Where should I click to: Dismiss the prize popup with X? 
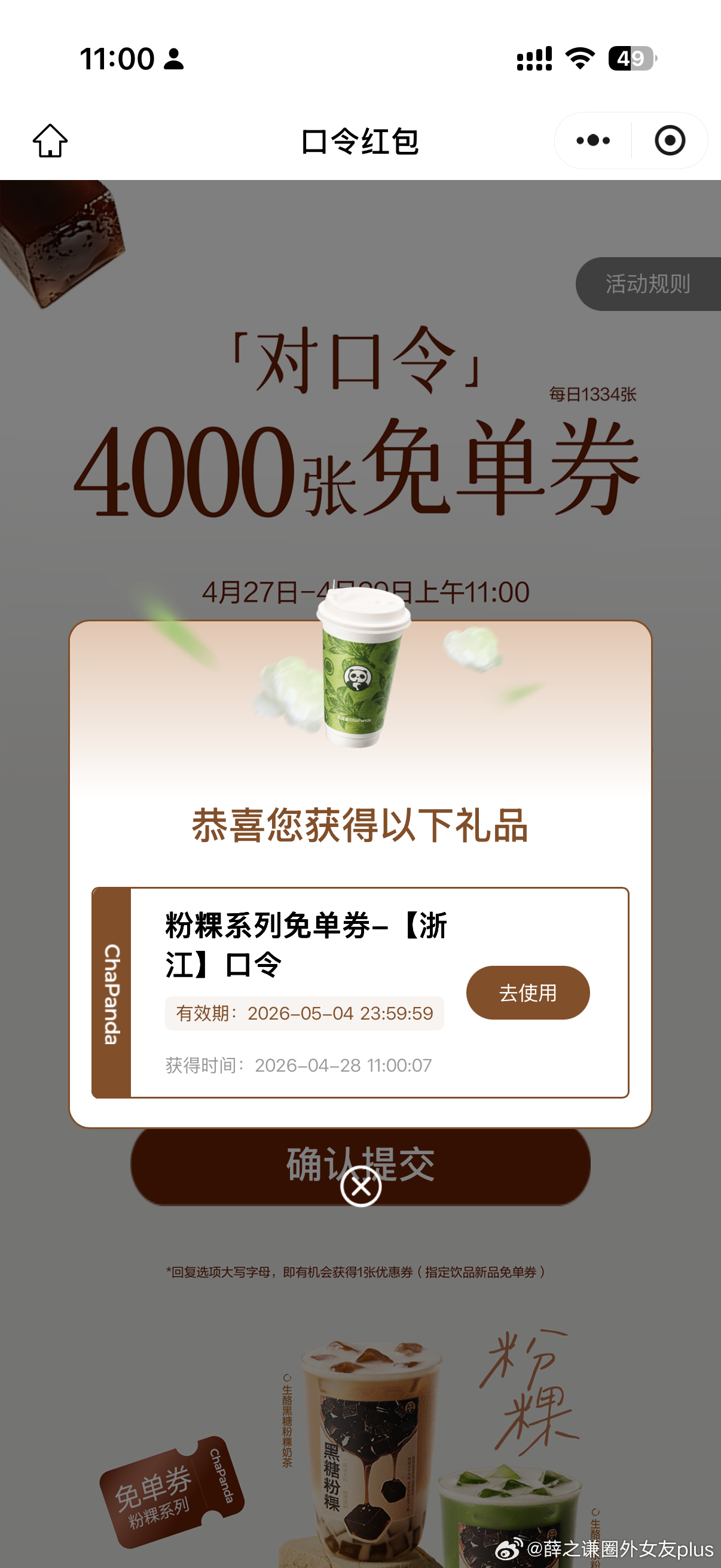361,1186
